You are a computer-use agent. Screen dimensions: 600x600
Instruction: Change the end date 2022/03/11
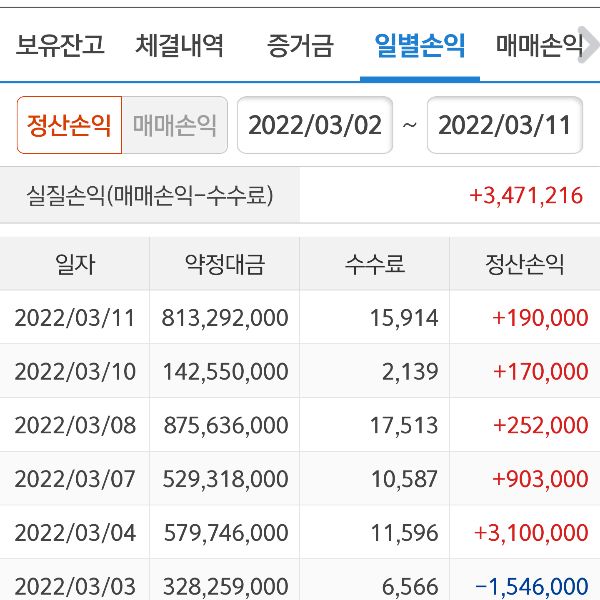click(x=505, y=125)
